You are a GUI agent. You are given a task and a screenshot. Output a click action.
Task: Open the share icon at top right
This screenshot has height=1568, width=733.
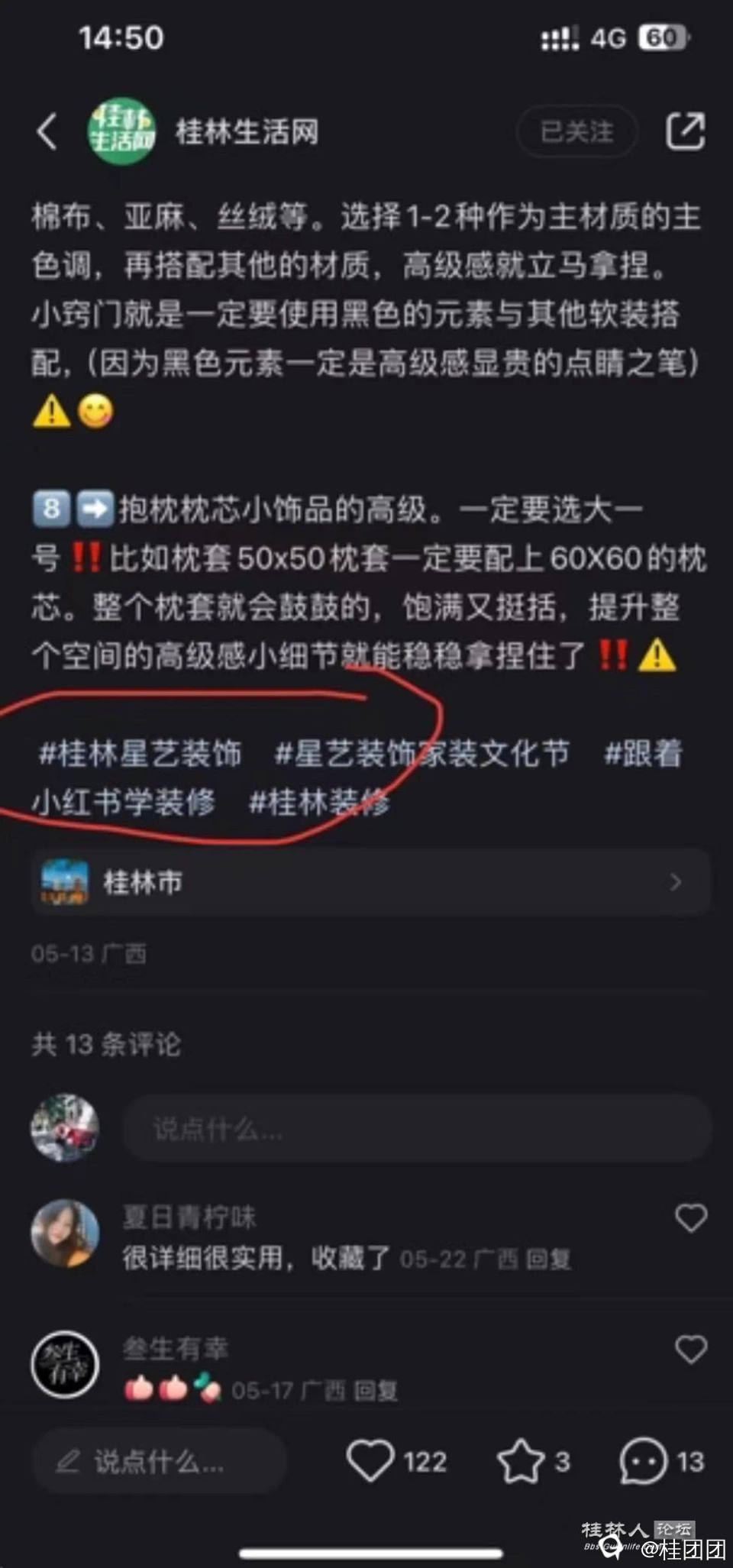686,130
